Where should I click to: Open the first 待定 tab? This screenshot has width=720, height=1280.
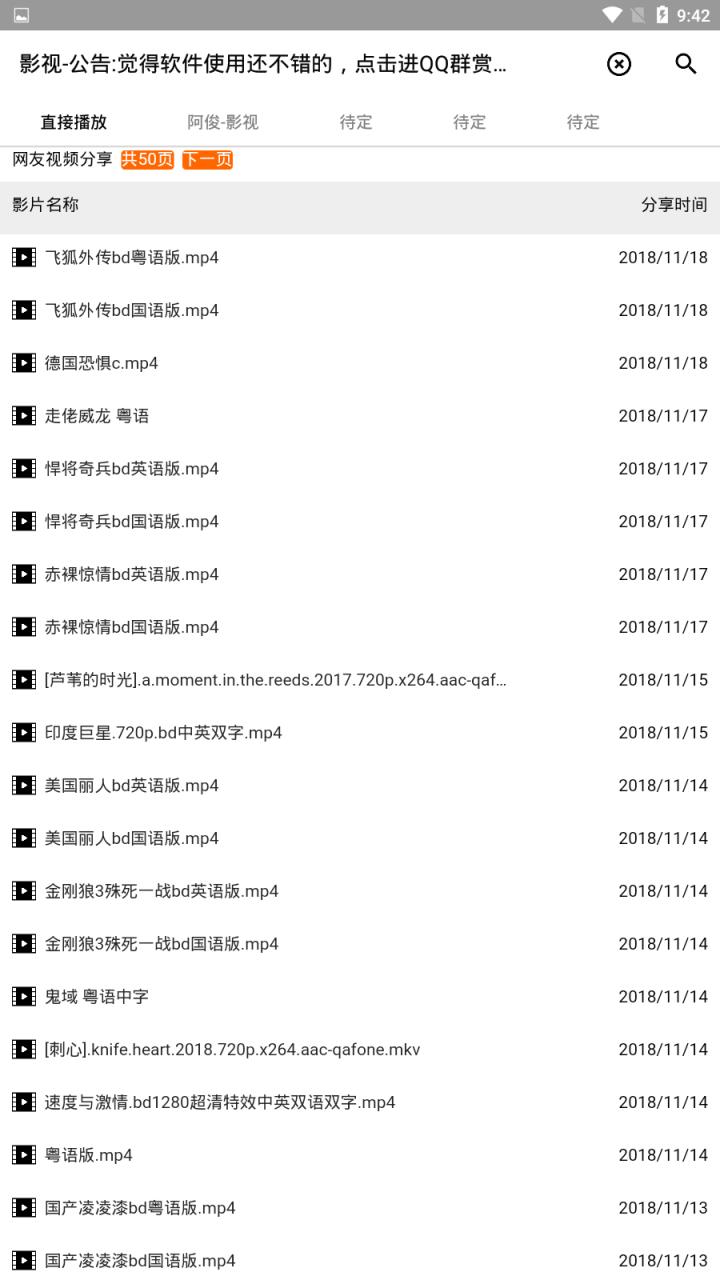coord(356,122)
